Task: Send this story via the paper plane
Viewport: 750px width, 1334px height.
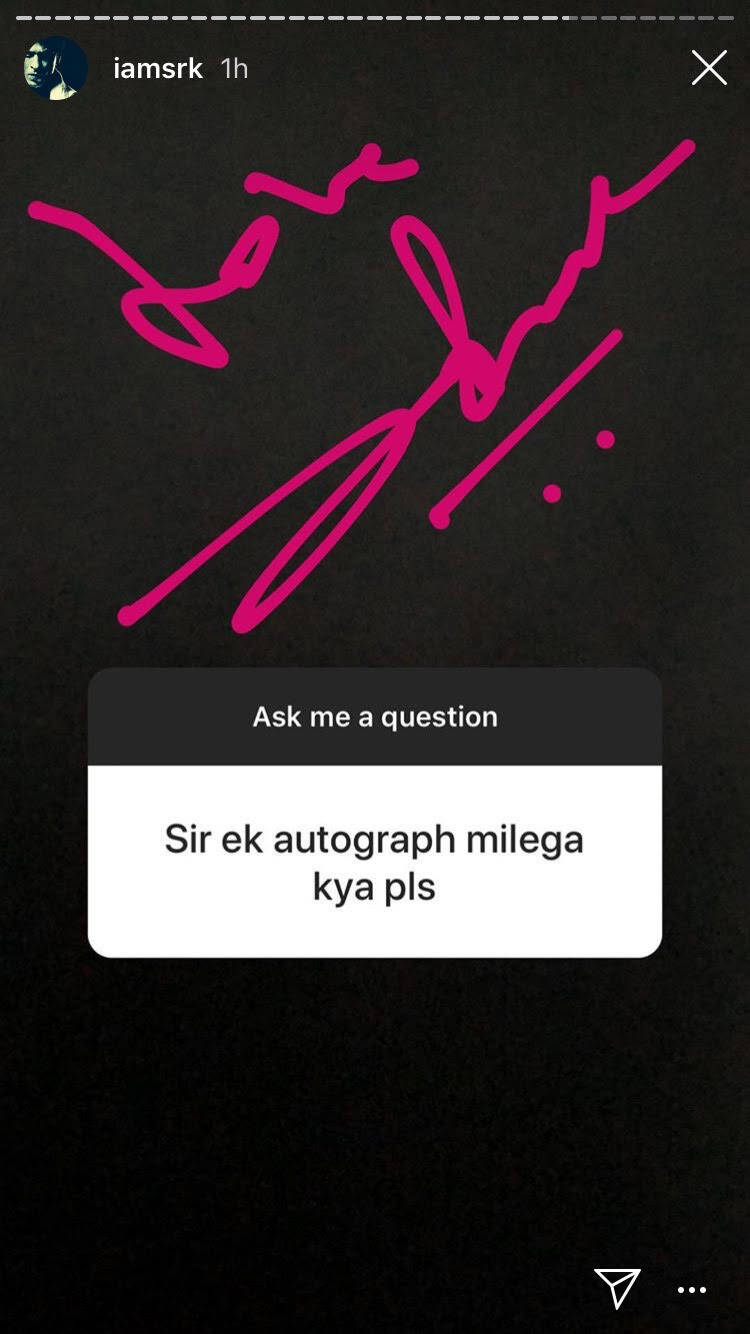Action: point(617,1288)
